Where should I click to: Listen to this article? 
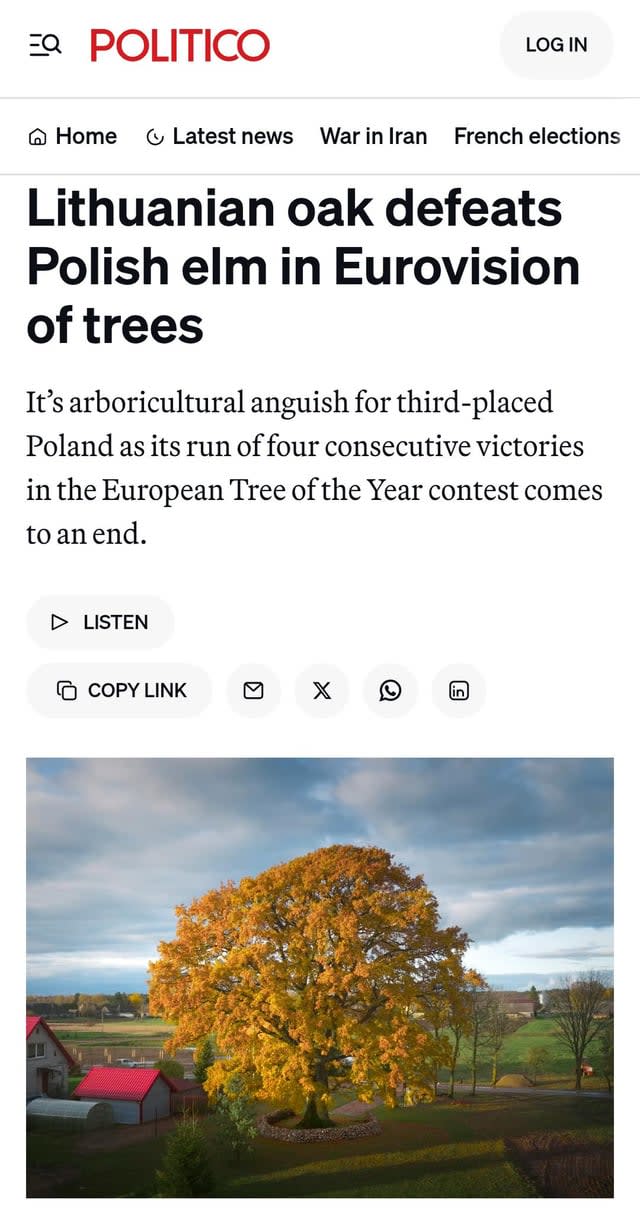click(x=100, y=622)
